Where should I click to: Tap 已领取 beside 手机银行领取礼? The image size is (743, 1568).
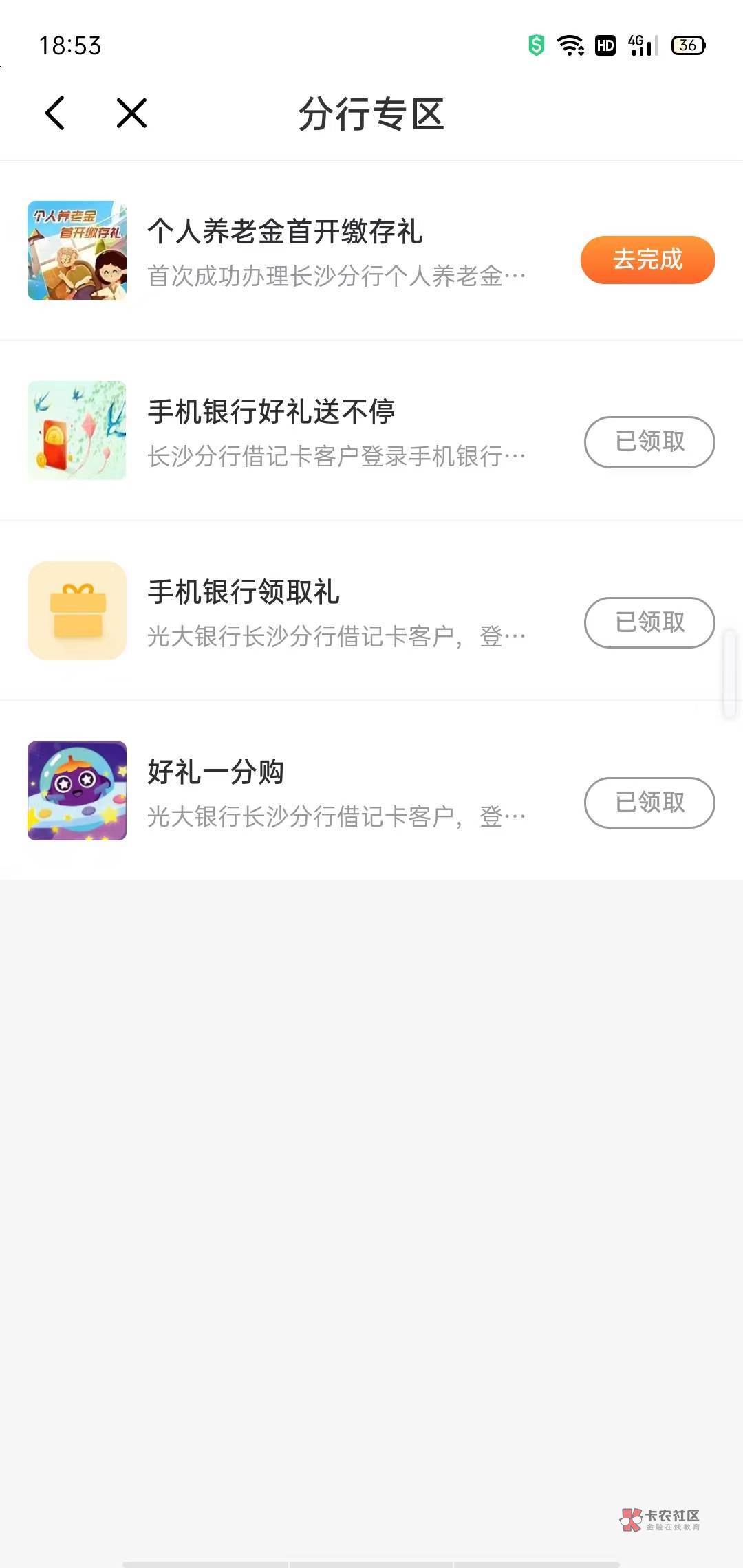point(649,622)
